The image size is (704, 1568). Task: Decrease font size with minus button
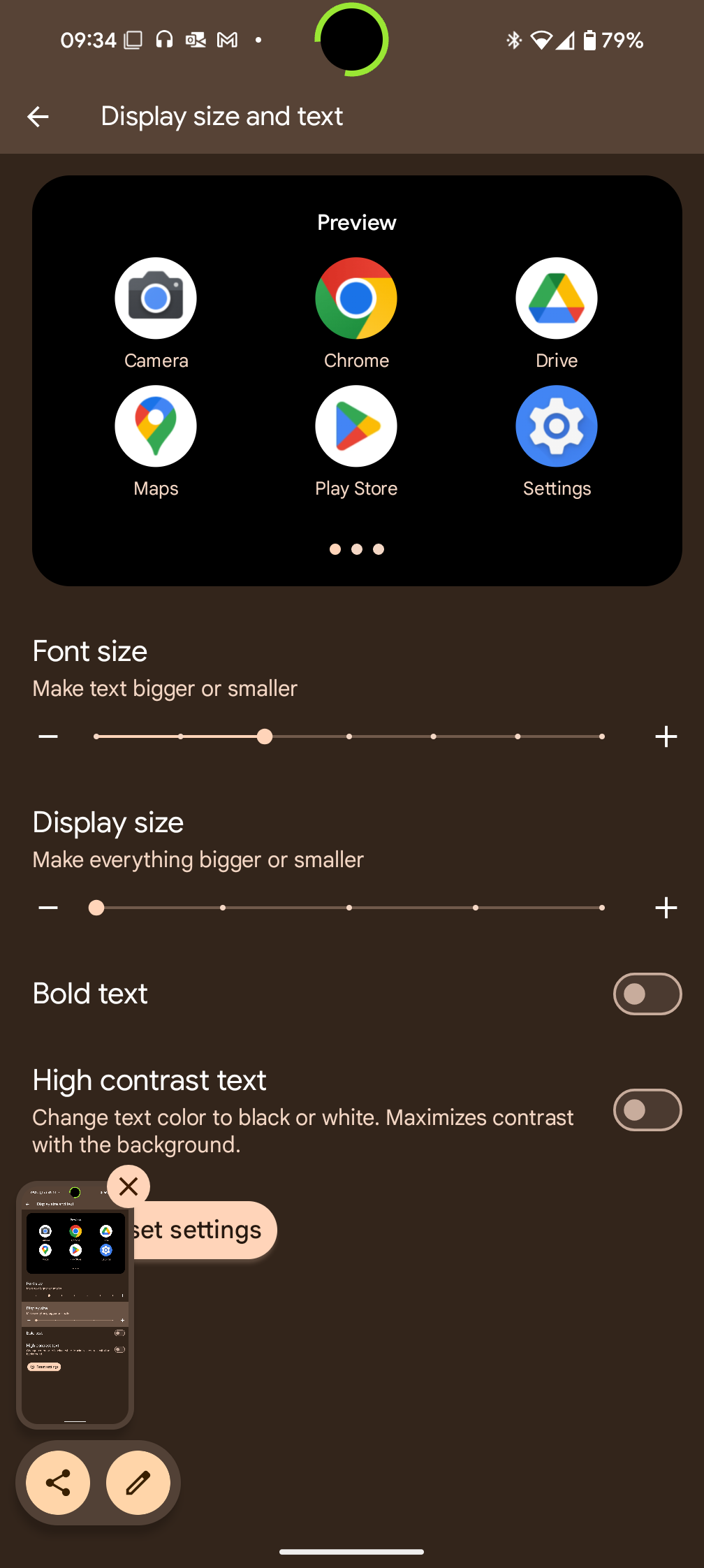tap(48, 736)
